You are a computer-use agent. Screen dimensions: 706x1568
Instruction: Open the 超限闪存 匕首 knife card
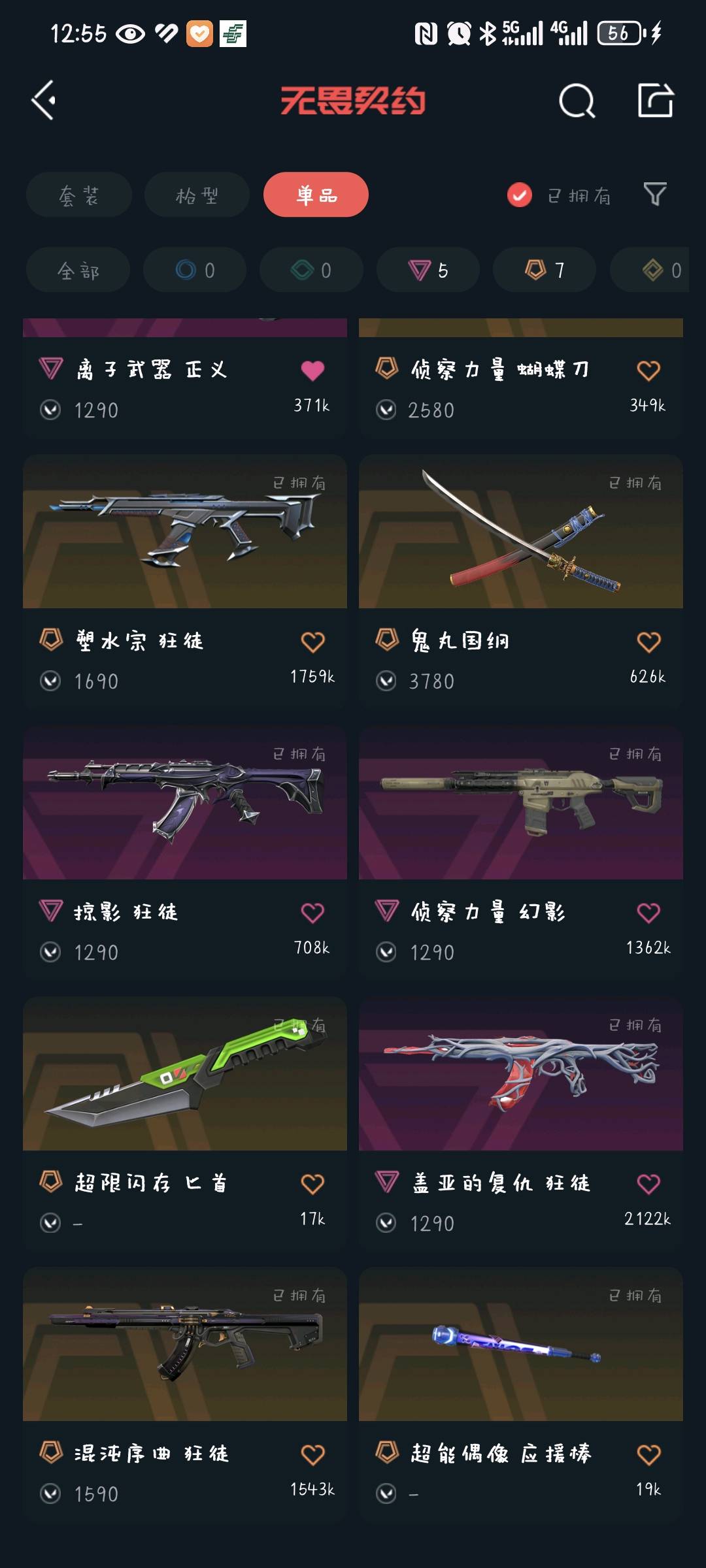point(185,1122)
